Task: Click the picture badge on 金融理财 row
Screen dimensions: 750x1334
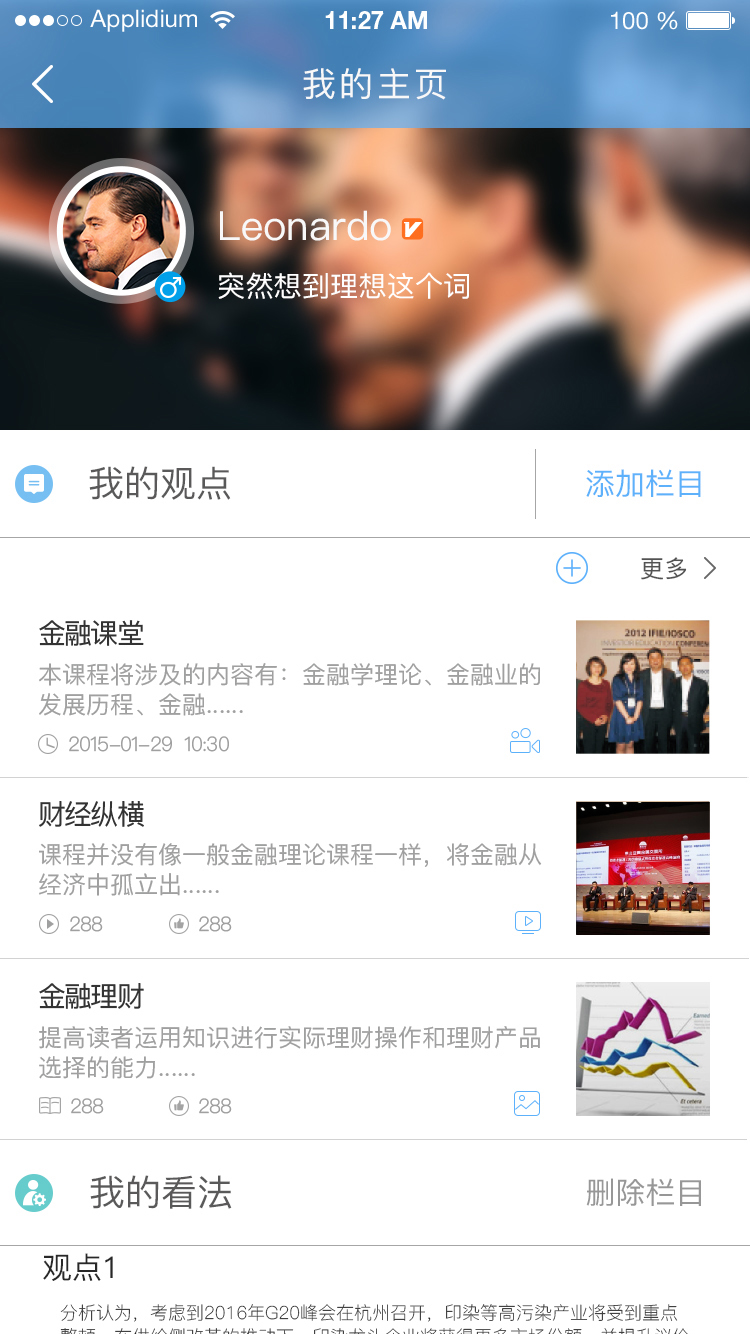Action: point(527,1103)
